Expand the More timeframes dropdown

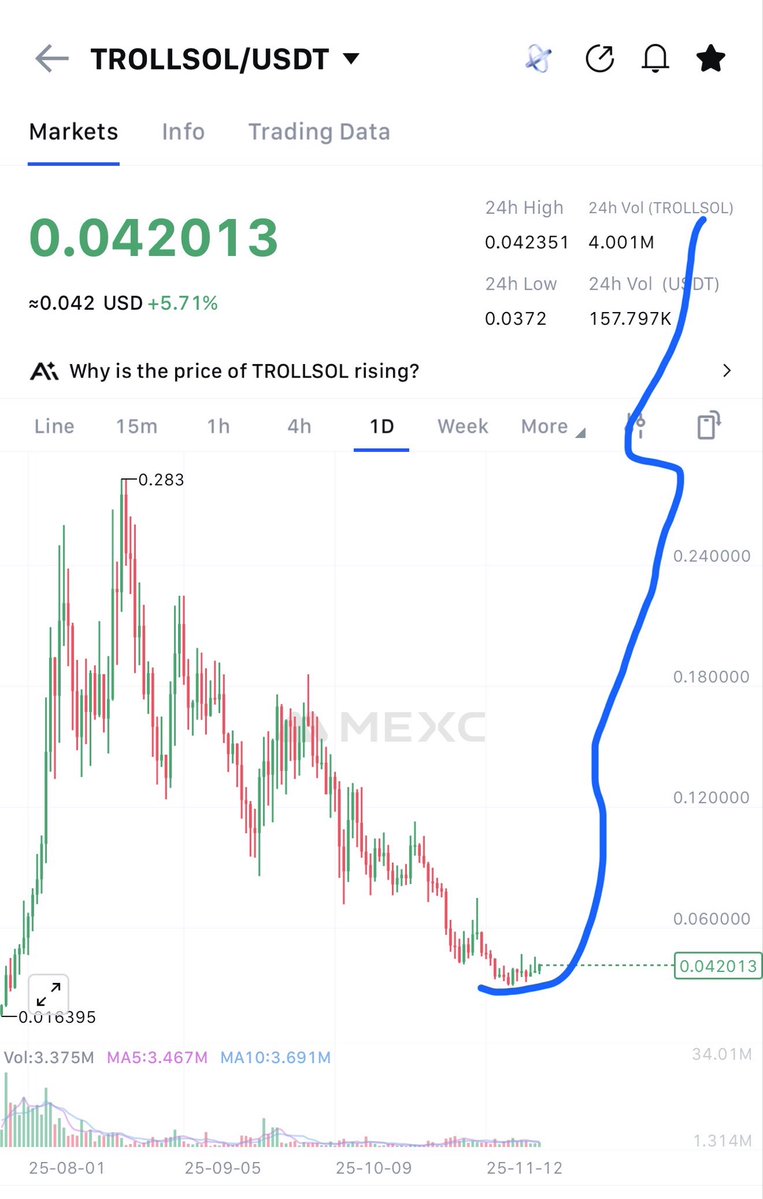click(552, 426)
